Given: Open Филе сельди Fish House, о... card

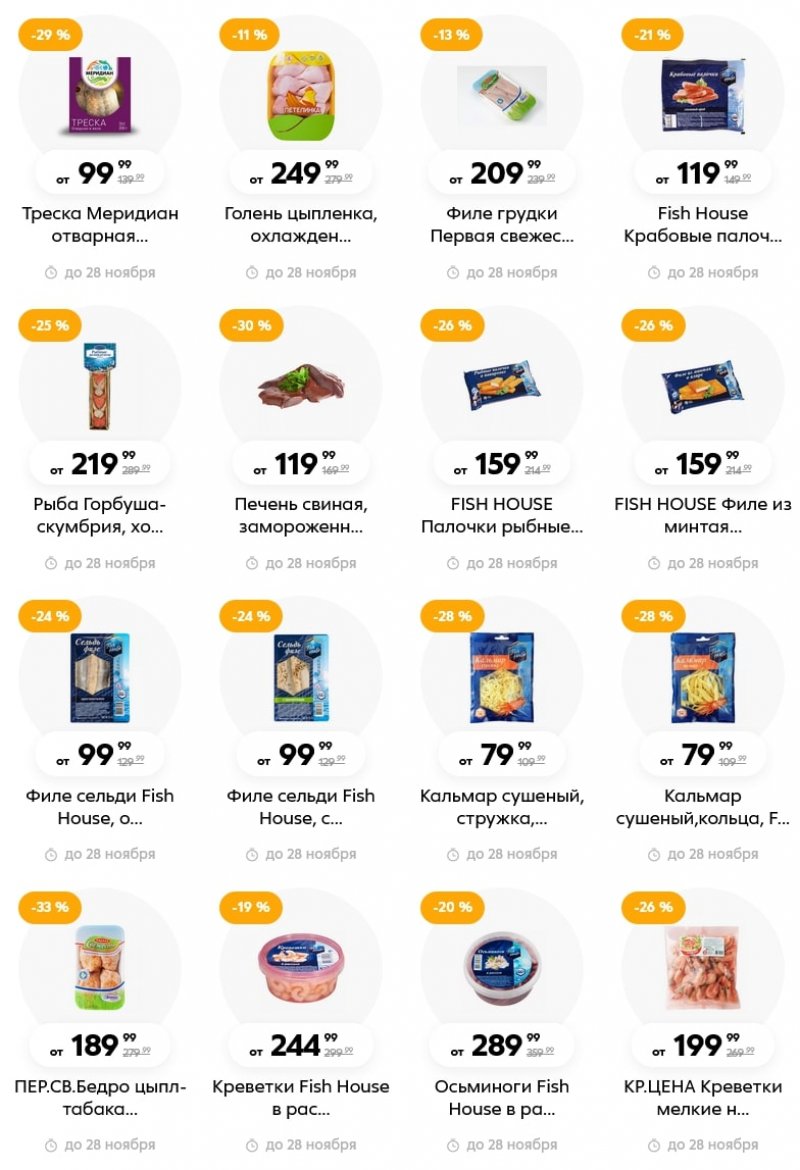Looking at the screenshot, I should click(x=100, y=678).
